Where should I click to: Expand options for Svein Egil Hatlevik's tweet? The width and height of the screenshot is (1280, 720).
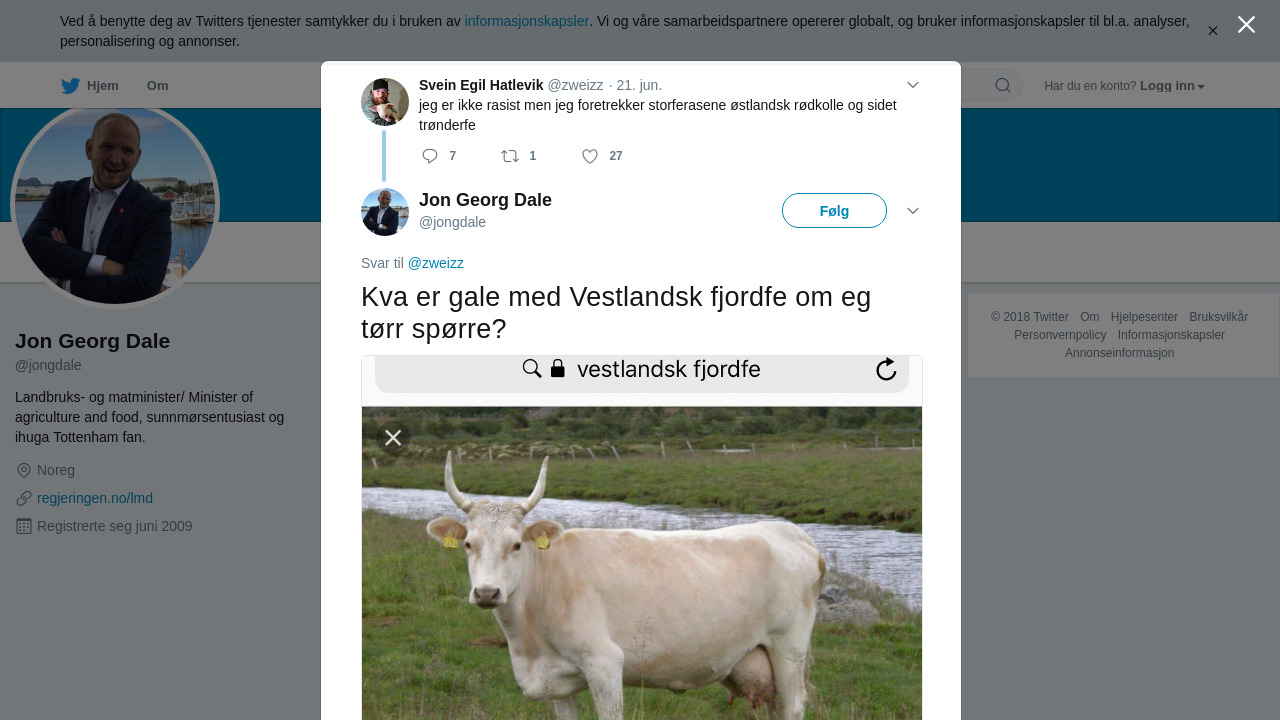tap(912, 85)
